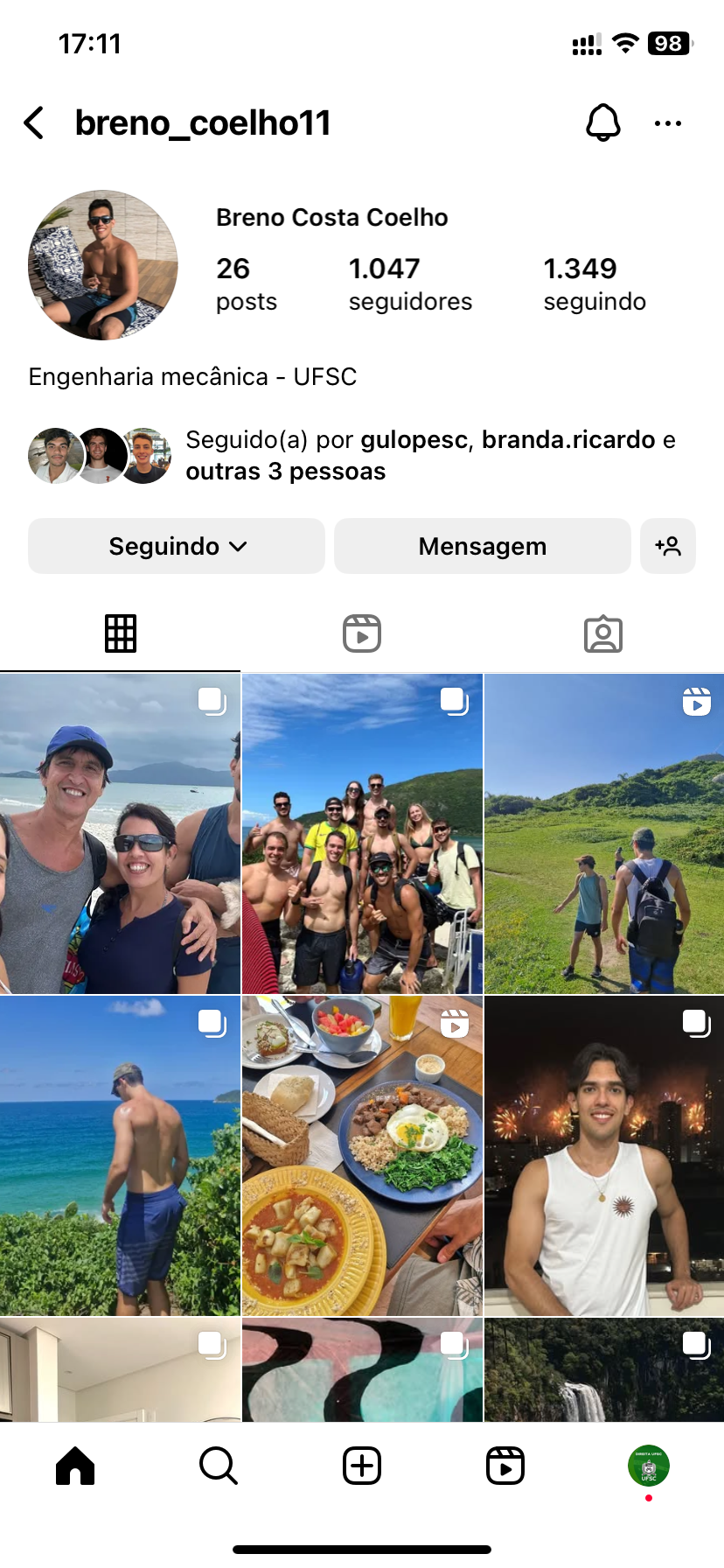Open the food plates reel post

click(x=362, y=1155)
